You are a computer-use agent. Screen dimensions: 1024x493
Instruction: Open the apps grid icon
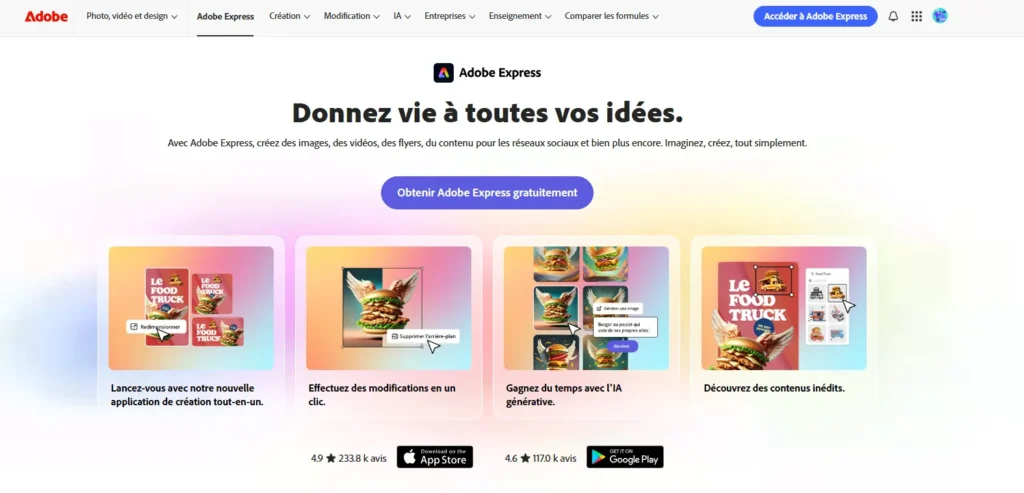pos(916,16)
